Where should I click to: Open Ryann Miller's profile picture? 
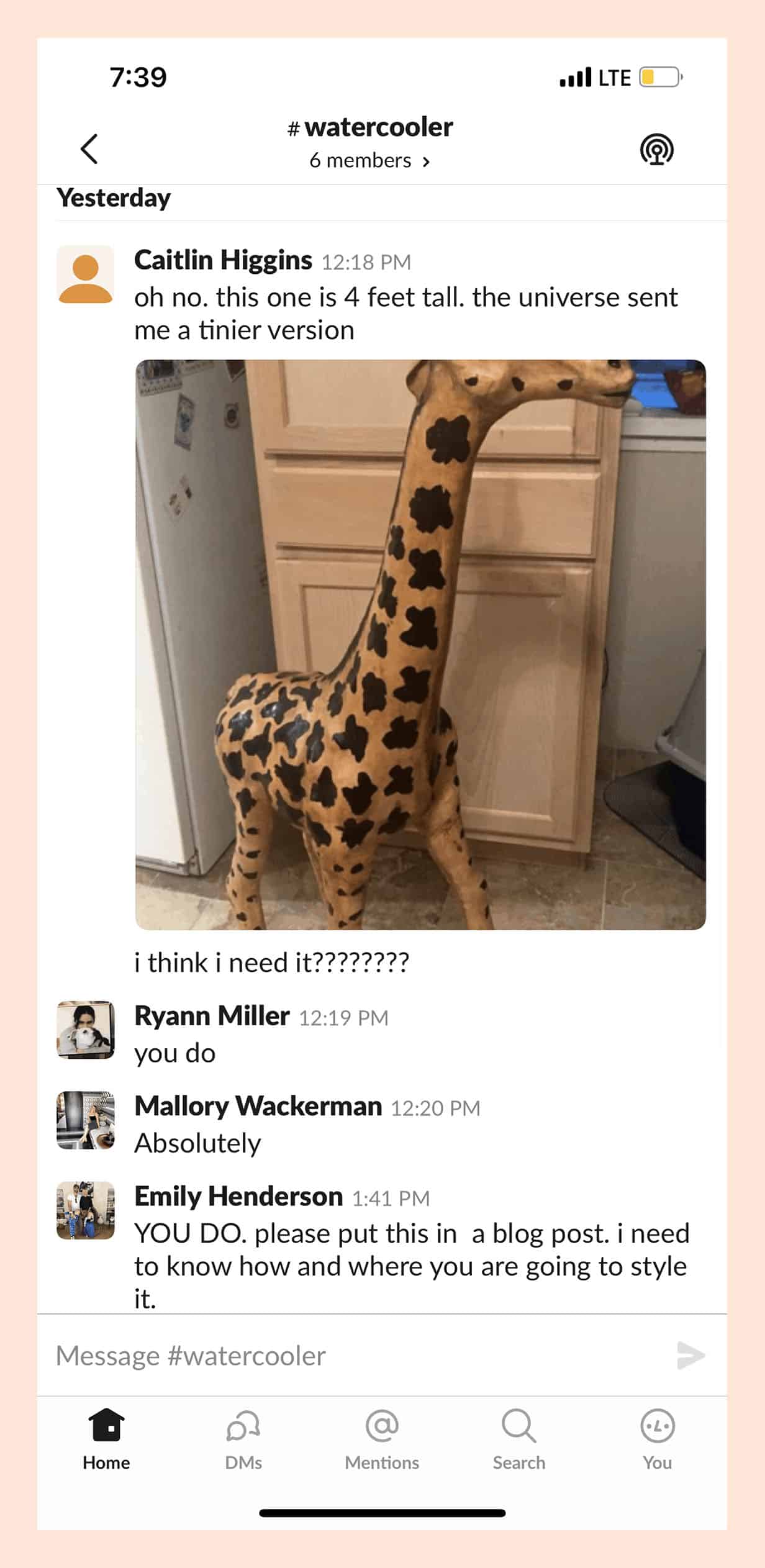[x=86, y=1030]
